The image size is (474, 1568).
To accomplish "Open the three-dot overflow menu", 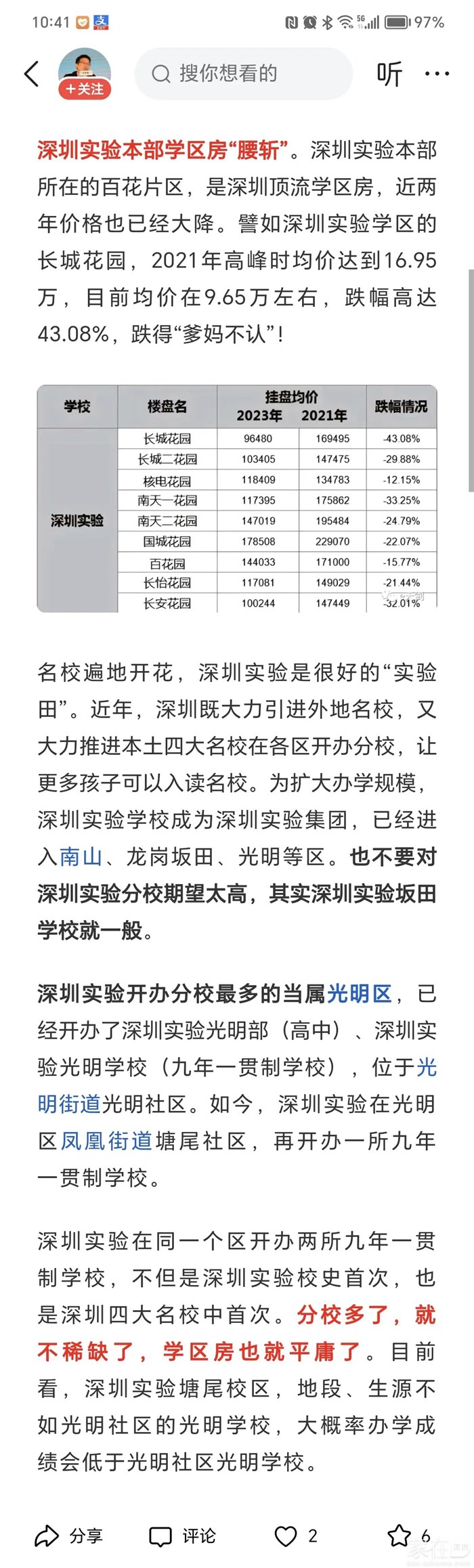I will tap(437, 73).
